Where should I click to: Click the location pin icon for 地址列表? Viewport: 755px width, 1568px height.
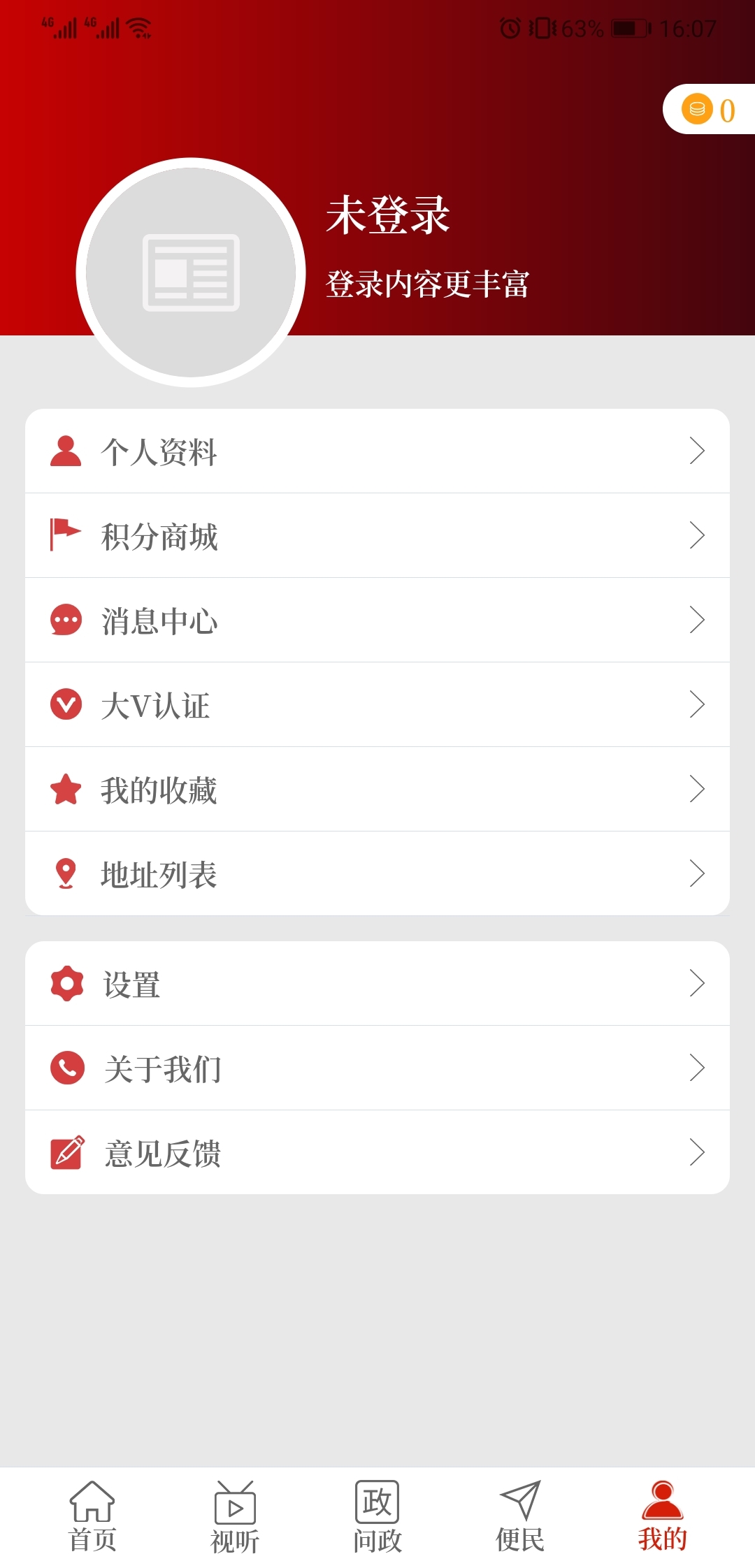[x=66, y=872]
